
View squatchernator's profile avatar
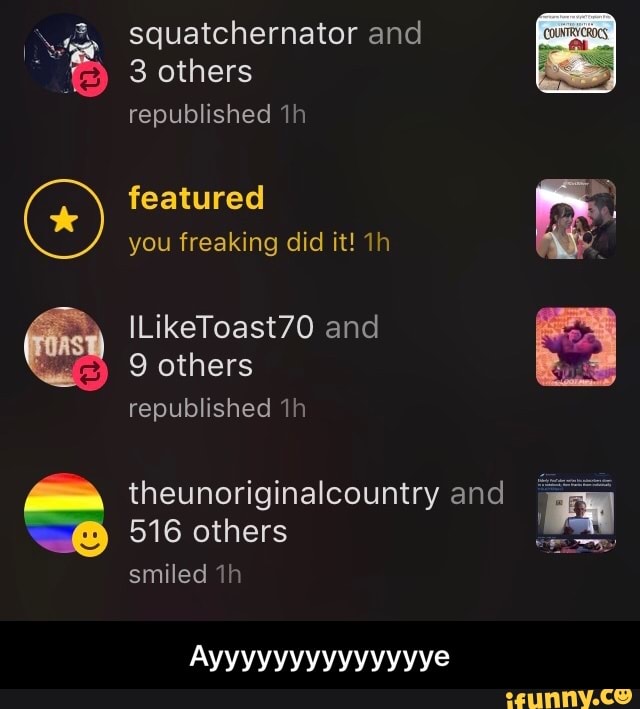[62, 53]
